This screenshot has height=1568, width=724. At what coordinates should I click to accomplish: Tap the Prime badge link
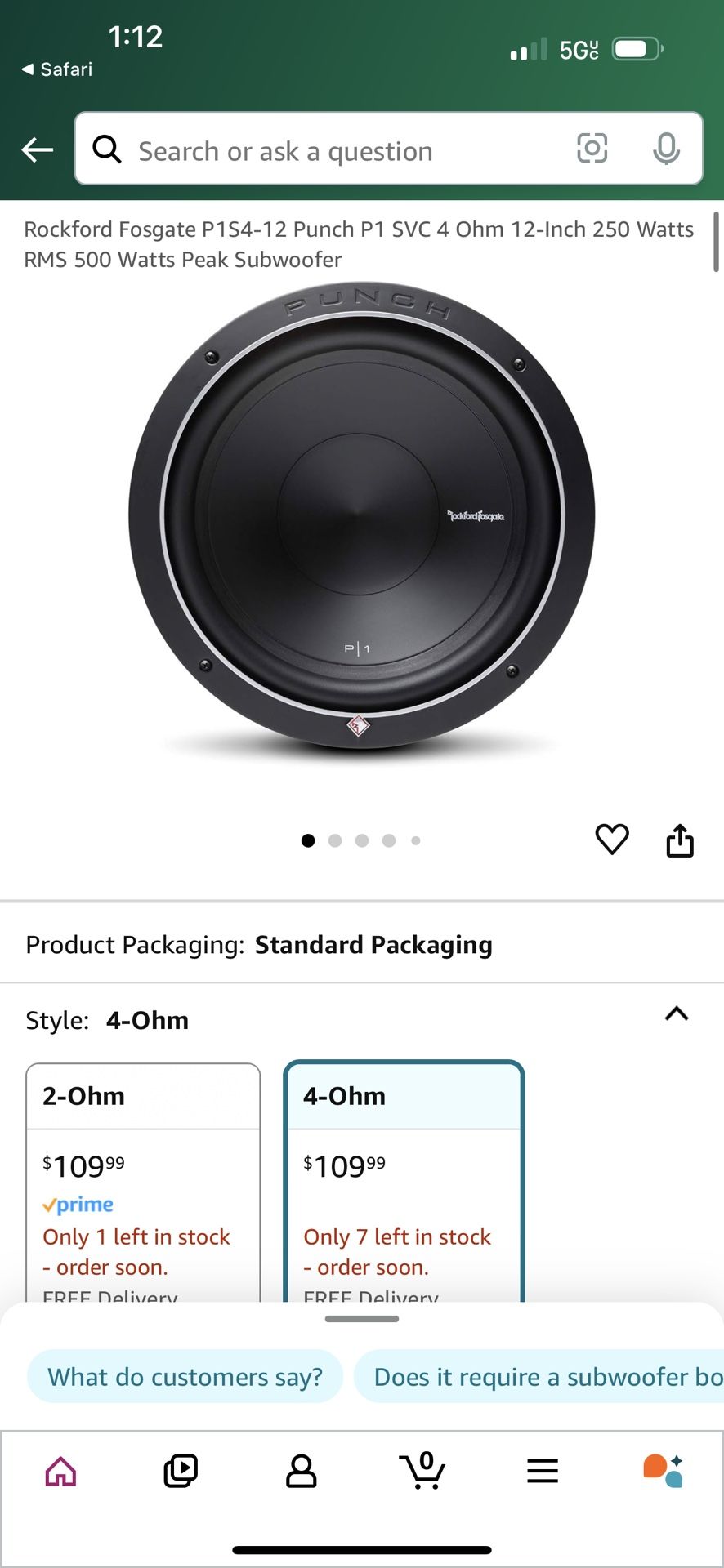(x=78, y=1204)
